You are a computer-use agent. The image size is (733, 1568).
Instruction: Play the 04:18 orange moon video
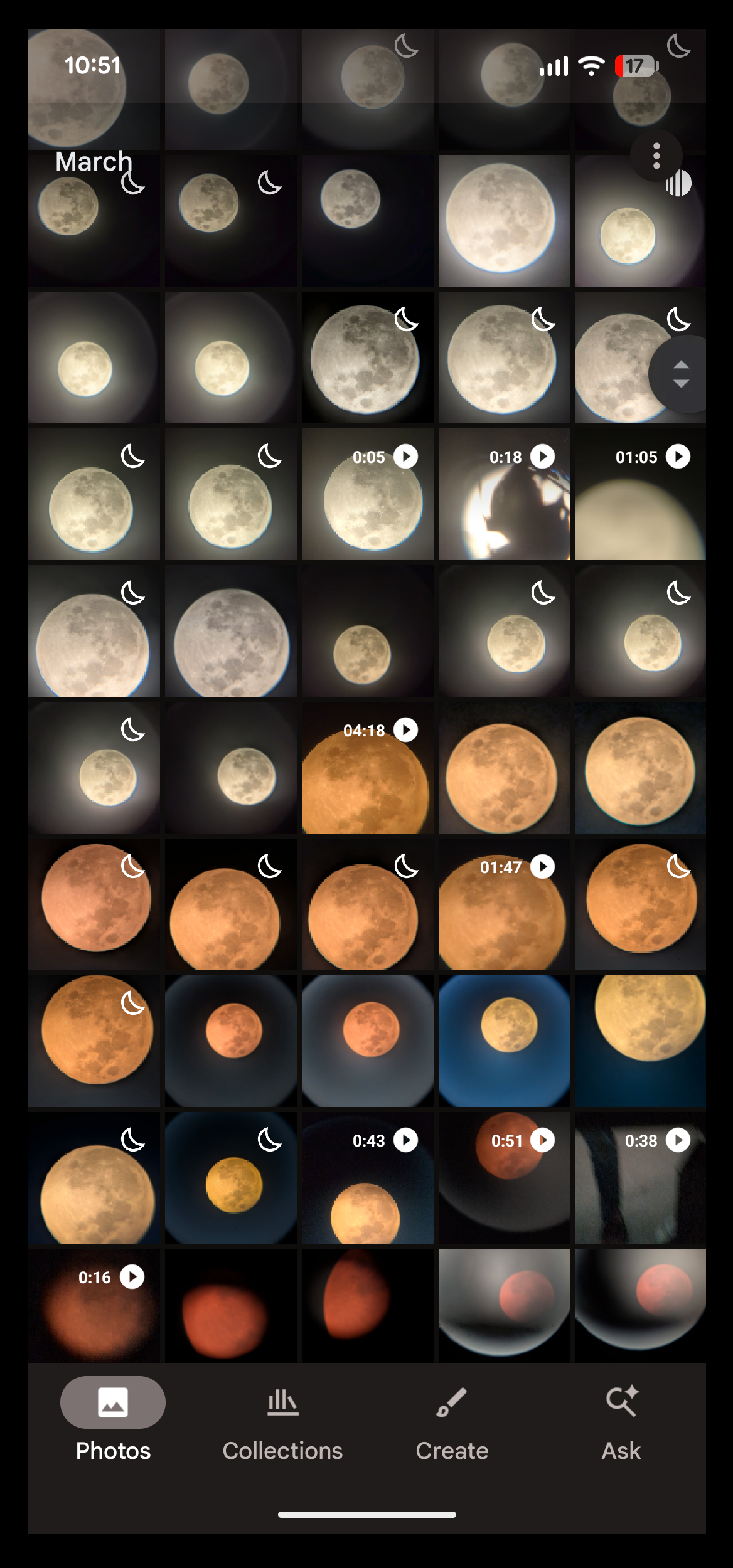pyautogui.click(x=367, y=768)
